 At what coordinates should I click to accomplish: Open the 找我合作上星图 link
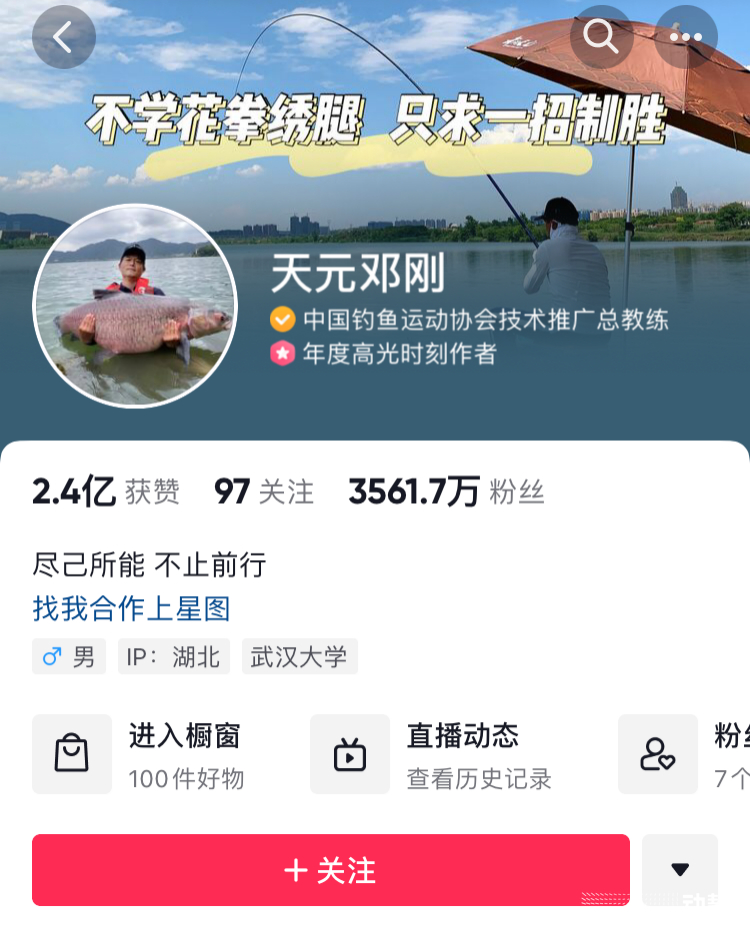click(131, 608)
